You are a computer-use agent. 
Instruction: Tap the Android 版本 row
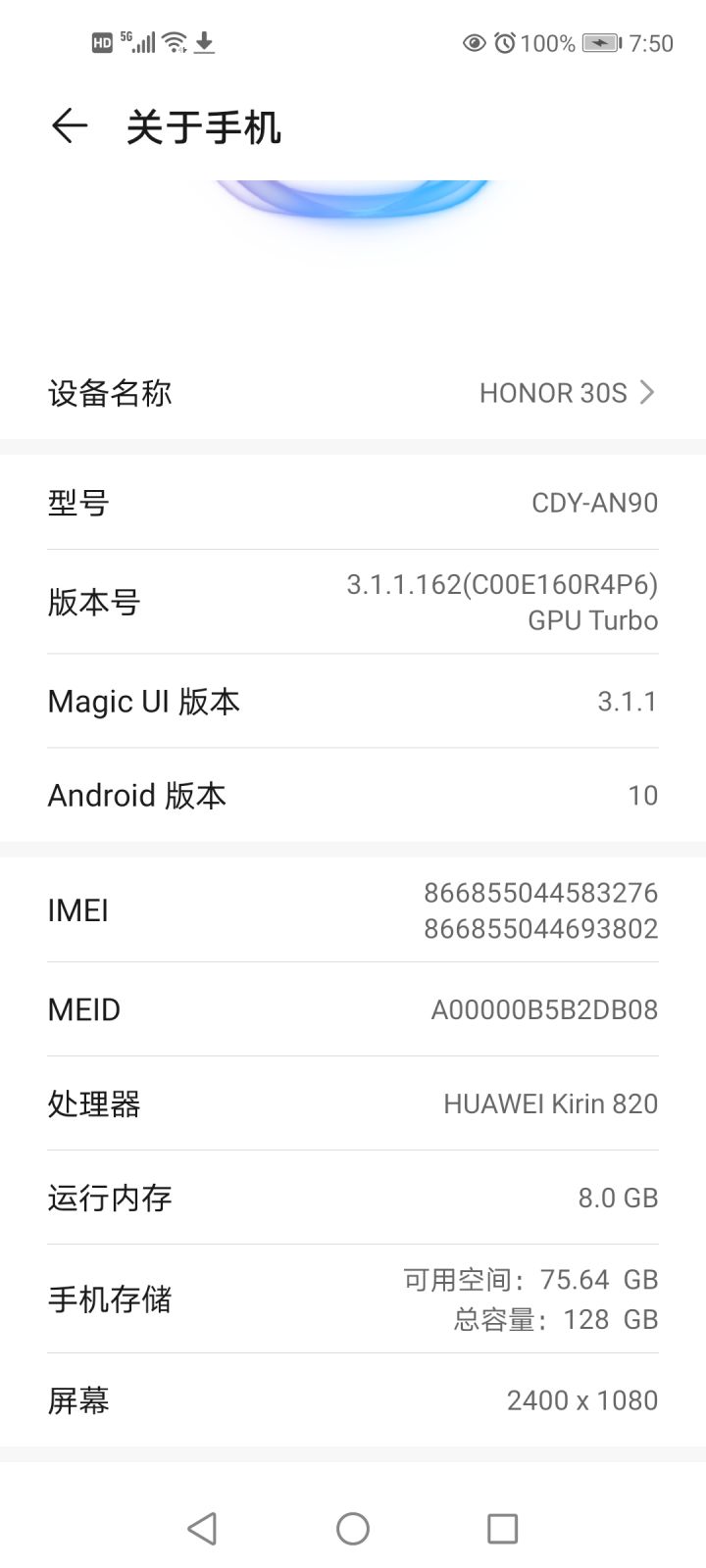[353, 795]
